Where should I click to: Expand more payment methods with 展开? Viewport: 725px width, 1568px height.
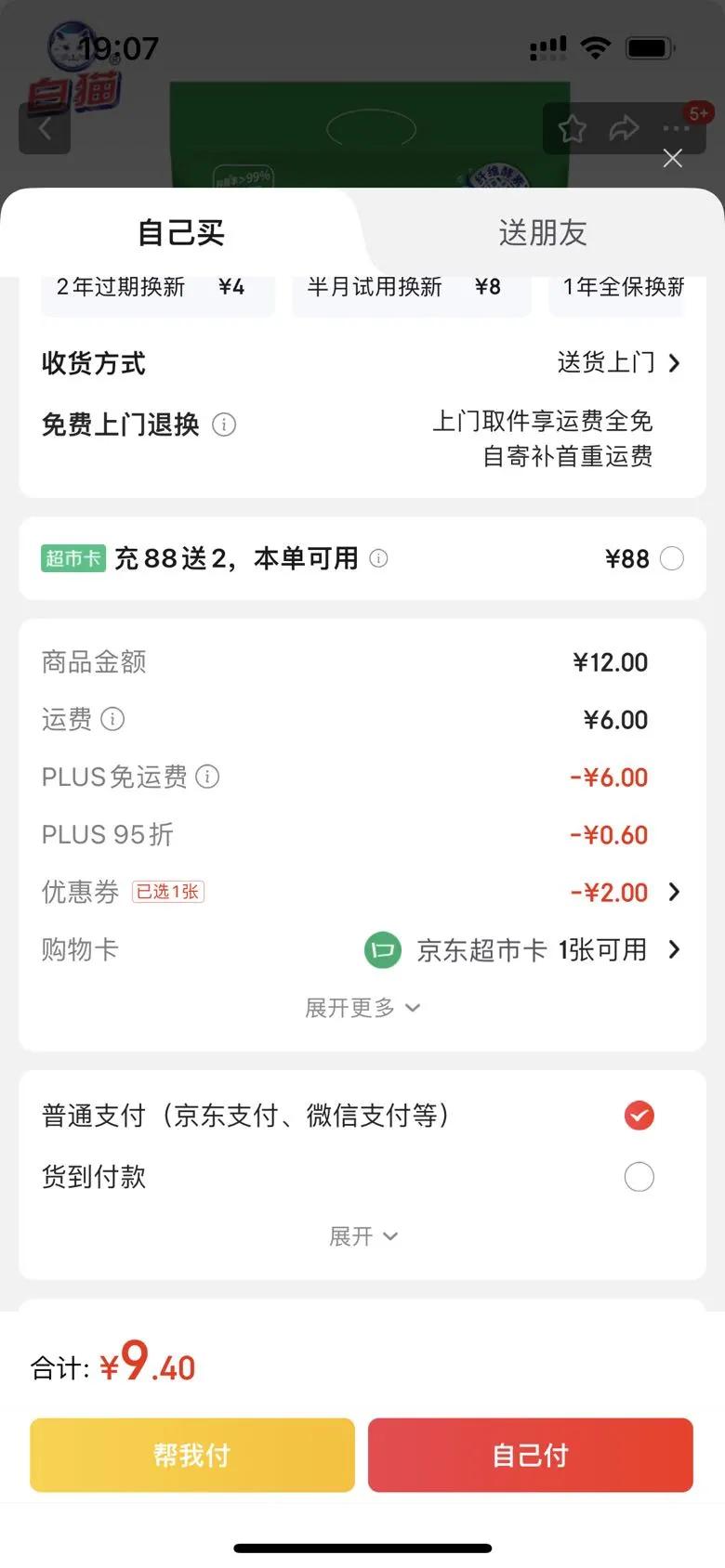click(x=362, y=1236)
